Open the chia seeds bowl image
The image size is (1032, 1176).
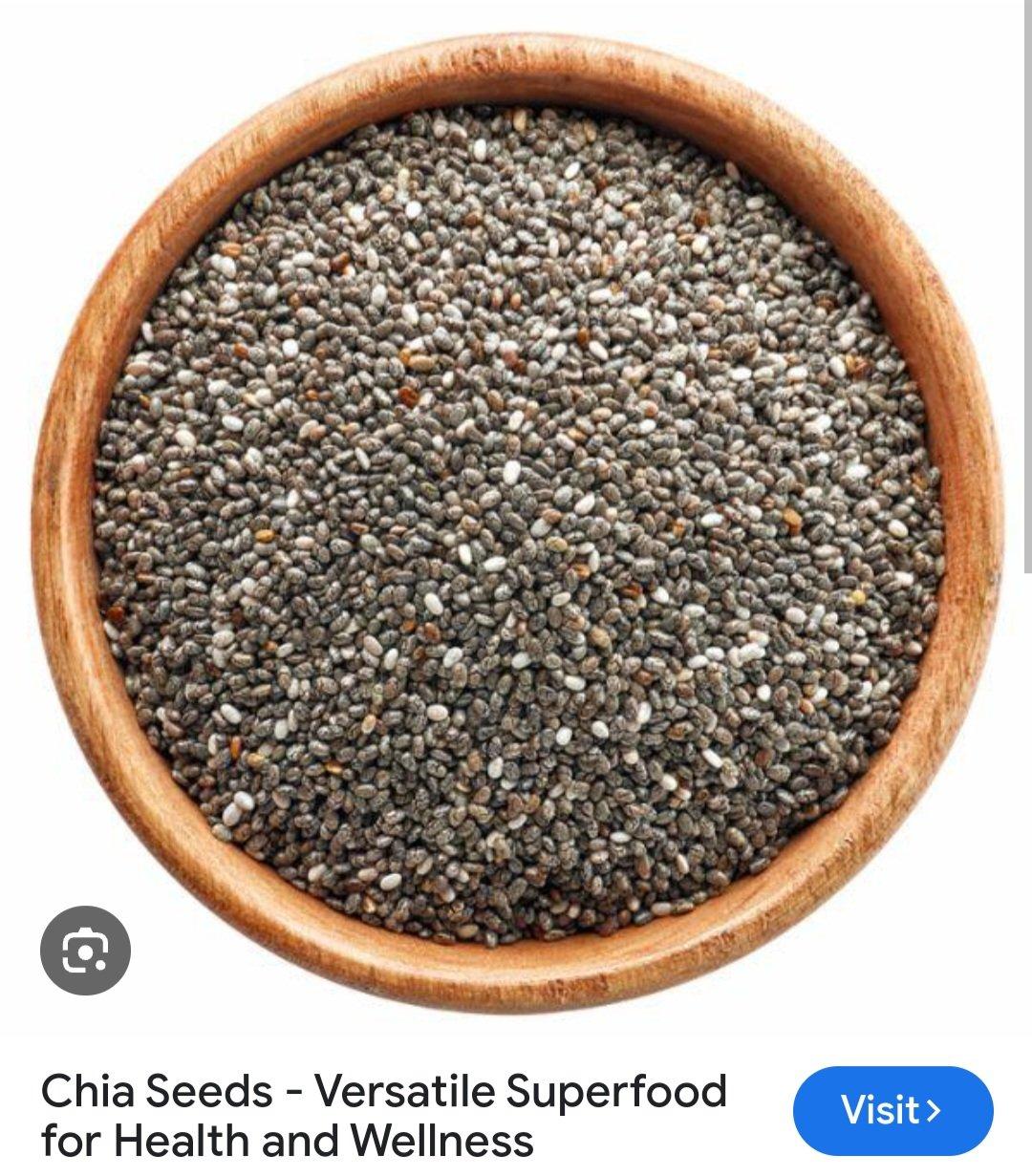point(516,516)
